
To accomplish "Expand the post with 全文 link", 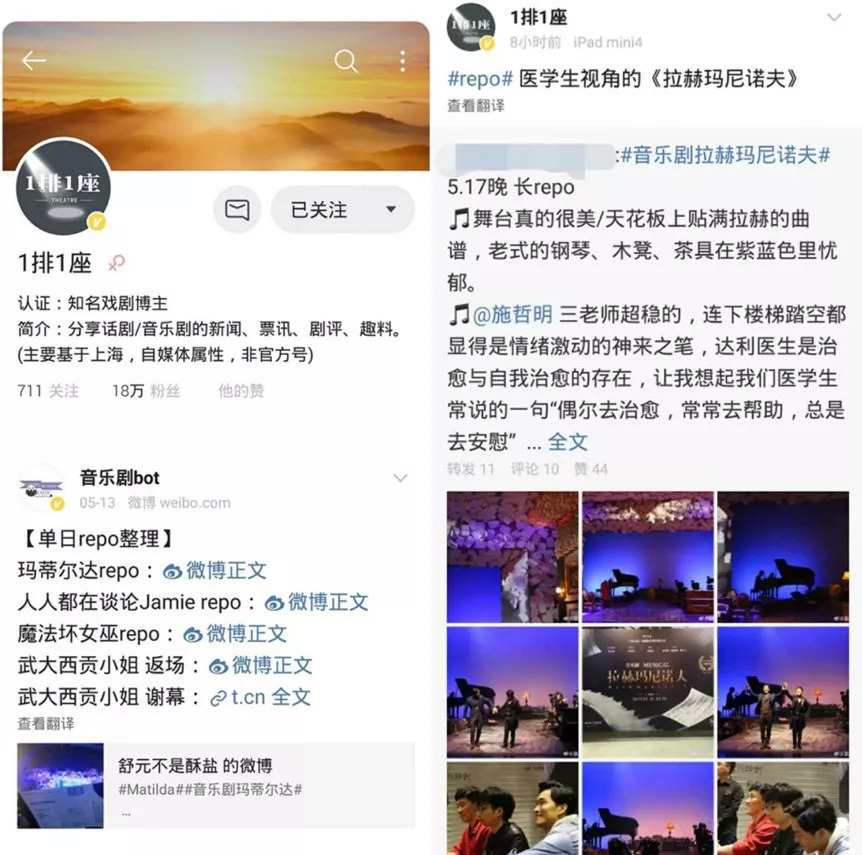I will click(x=568, y=441).
